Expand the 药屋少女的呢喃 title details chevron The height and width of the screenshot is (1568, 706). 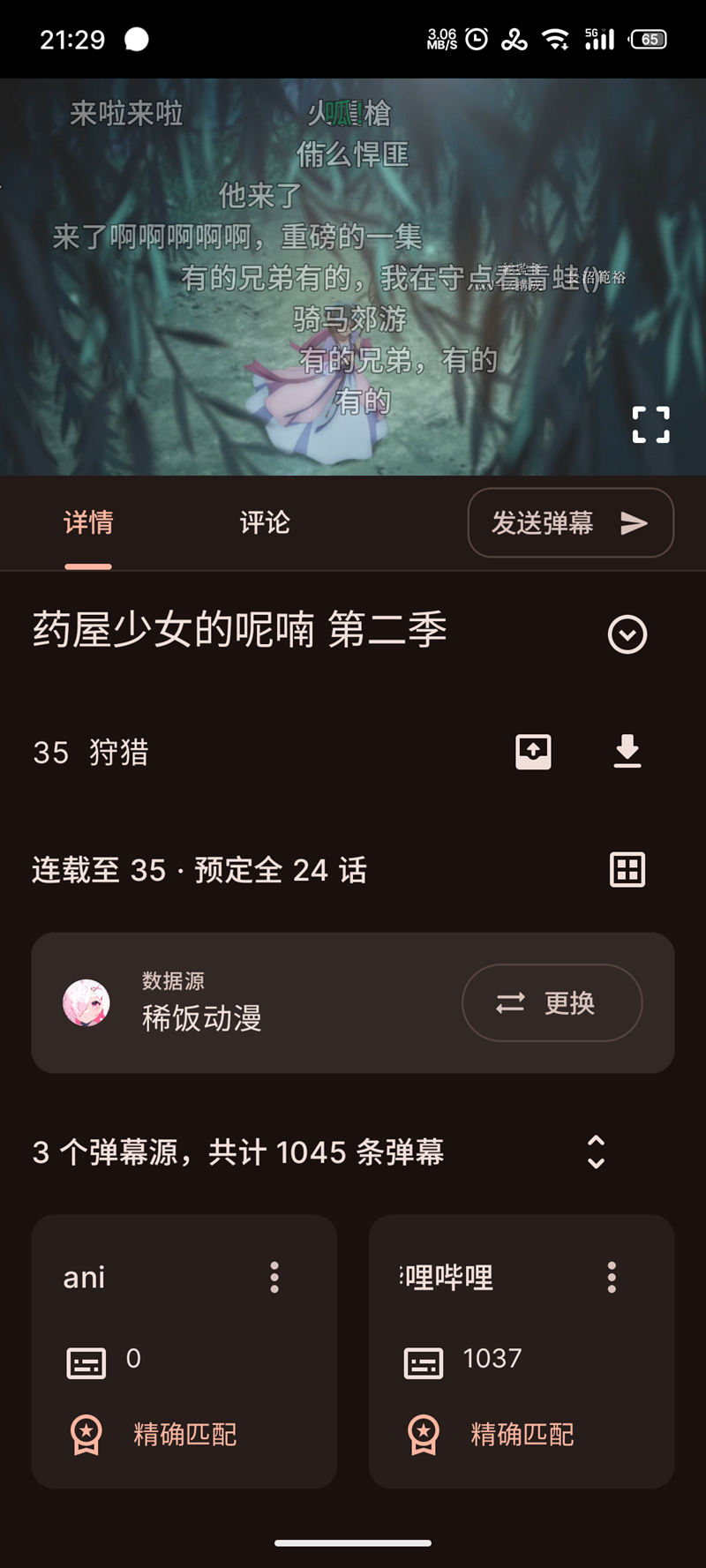627,634
